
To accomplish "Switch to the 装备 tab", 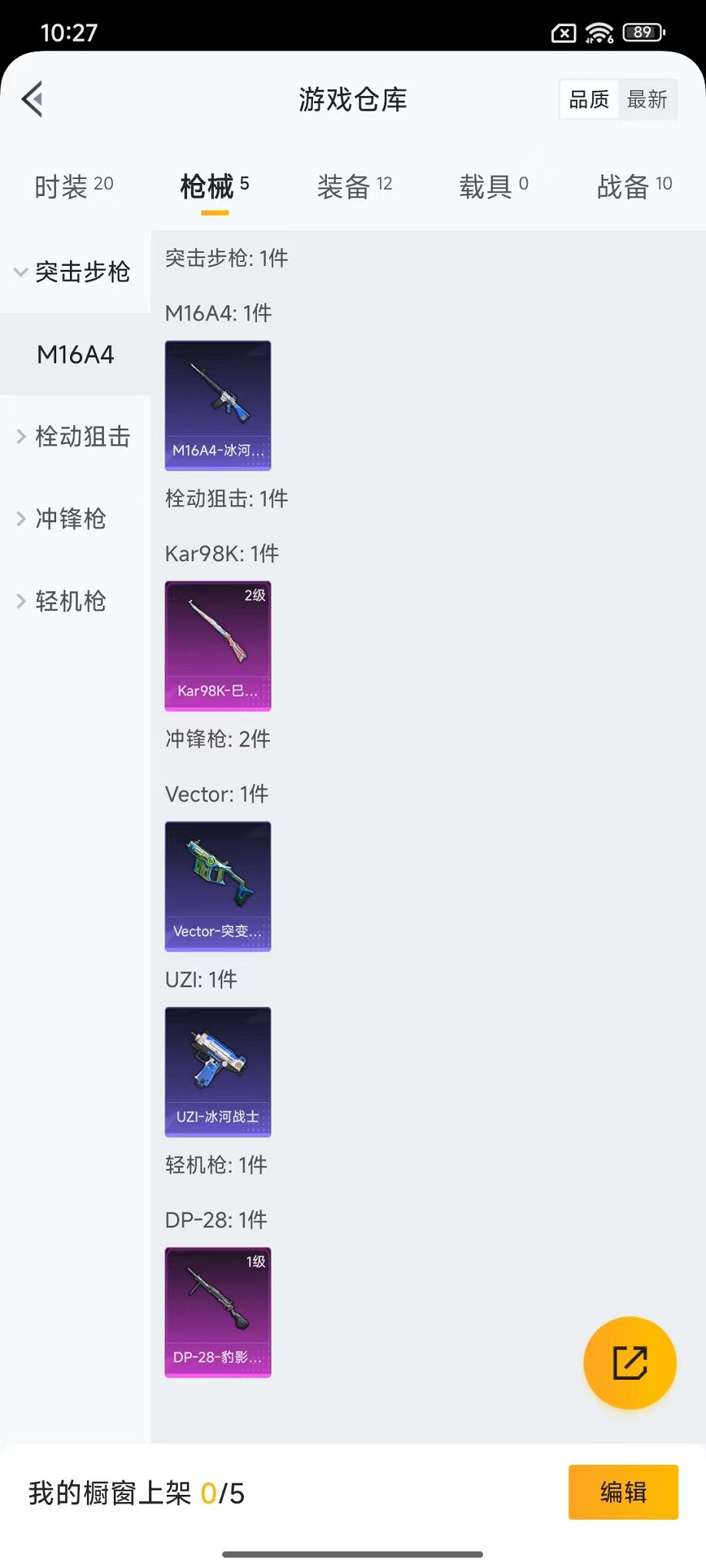I will coord(354,186).
